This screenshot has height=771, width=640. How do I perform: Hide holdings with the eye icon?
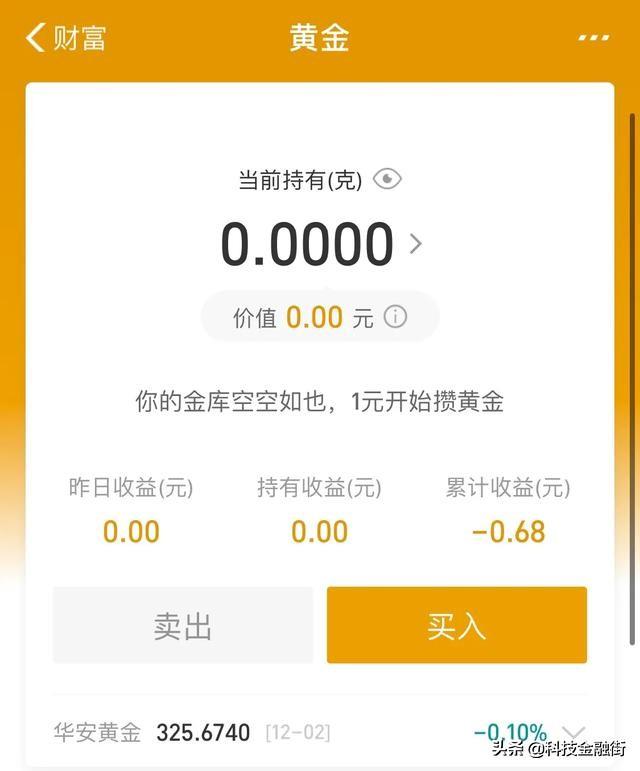387,179
